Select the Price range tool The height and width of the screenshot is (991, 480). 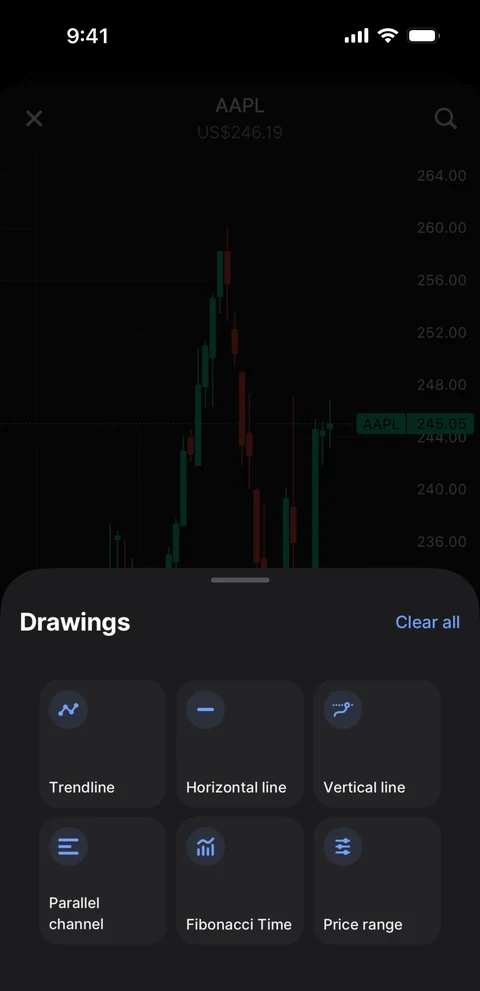click(377, 881)
